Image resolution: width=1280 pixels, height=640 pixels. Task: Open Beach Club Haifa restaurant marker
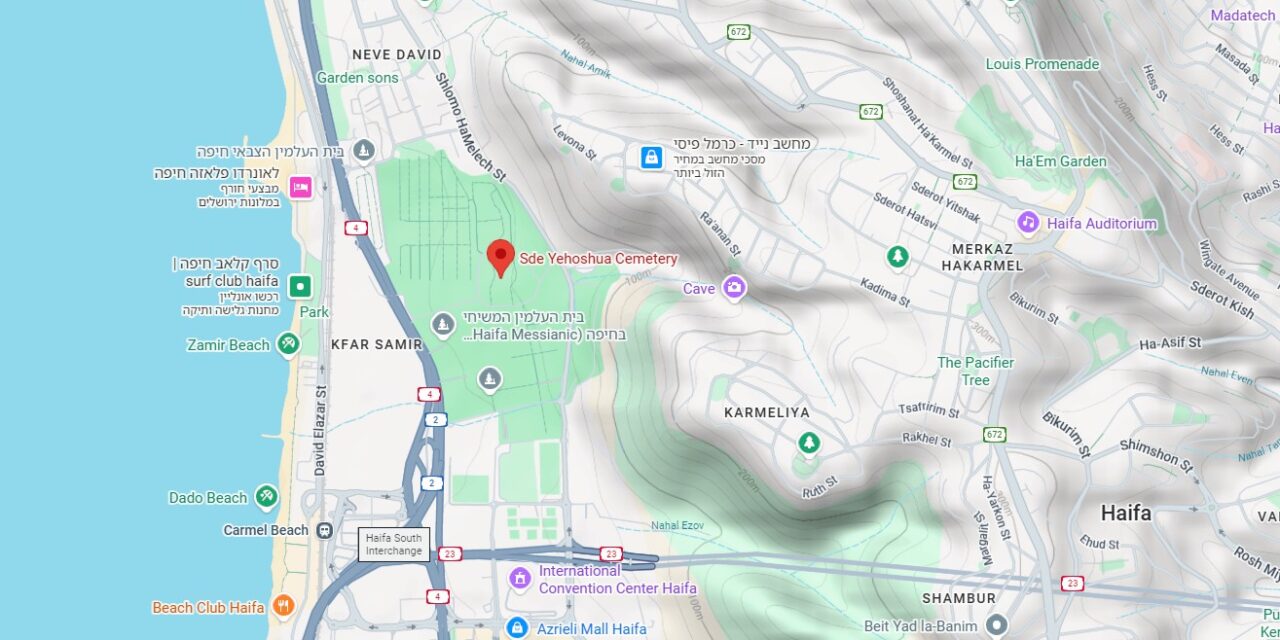coord(283,606)
